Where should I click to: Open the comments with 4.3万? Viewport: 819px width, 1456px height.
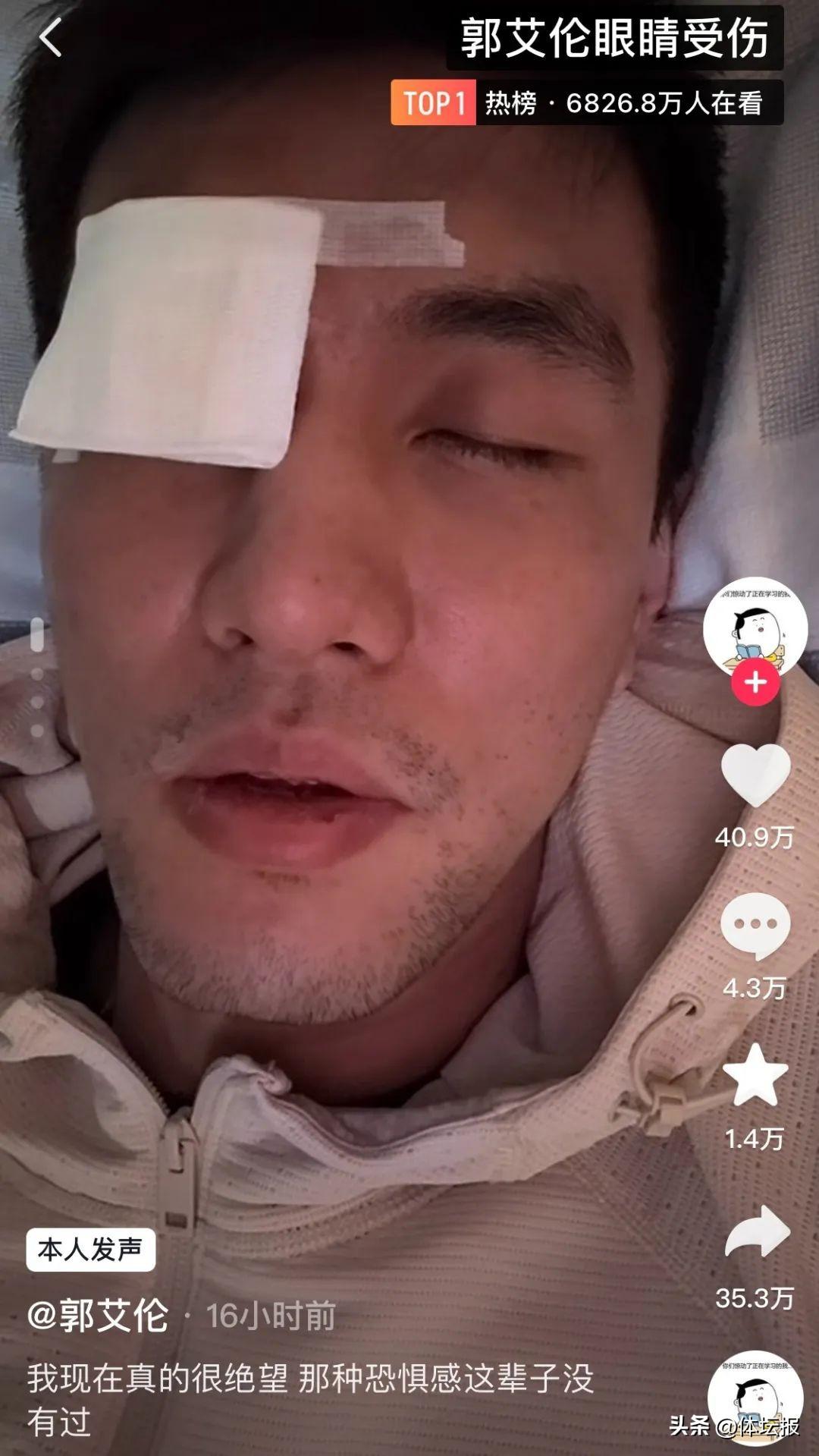click(755, 926)
